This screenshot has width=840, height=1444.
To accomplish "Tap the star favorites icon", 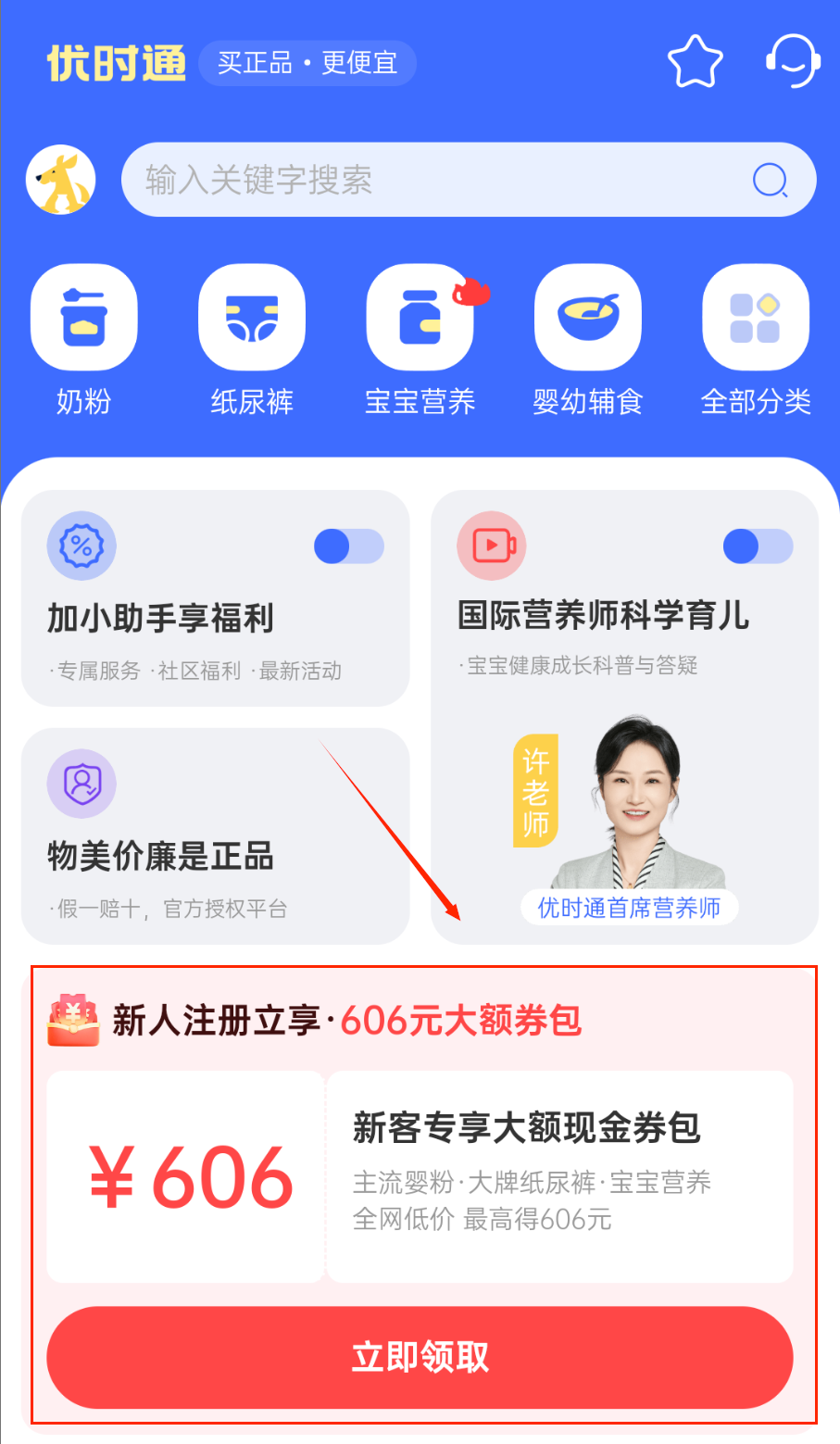I will [695, 62].
